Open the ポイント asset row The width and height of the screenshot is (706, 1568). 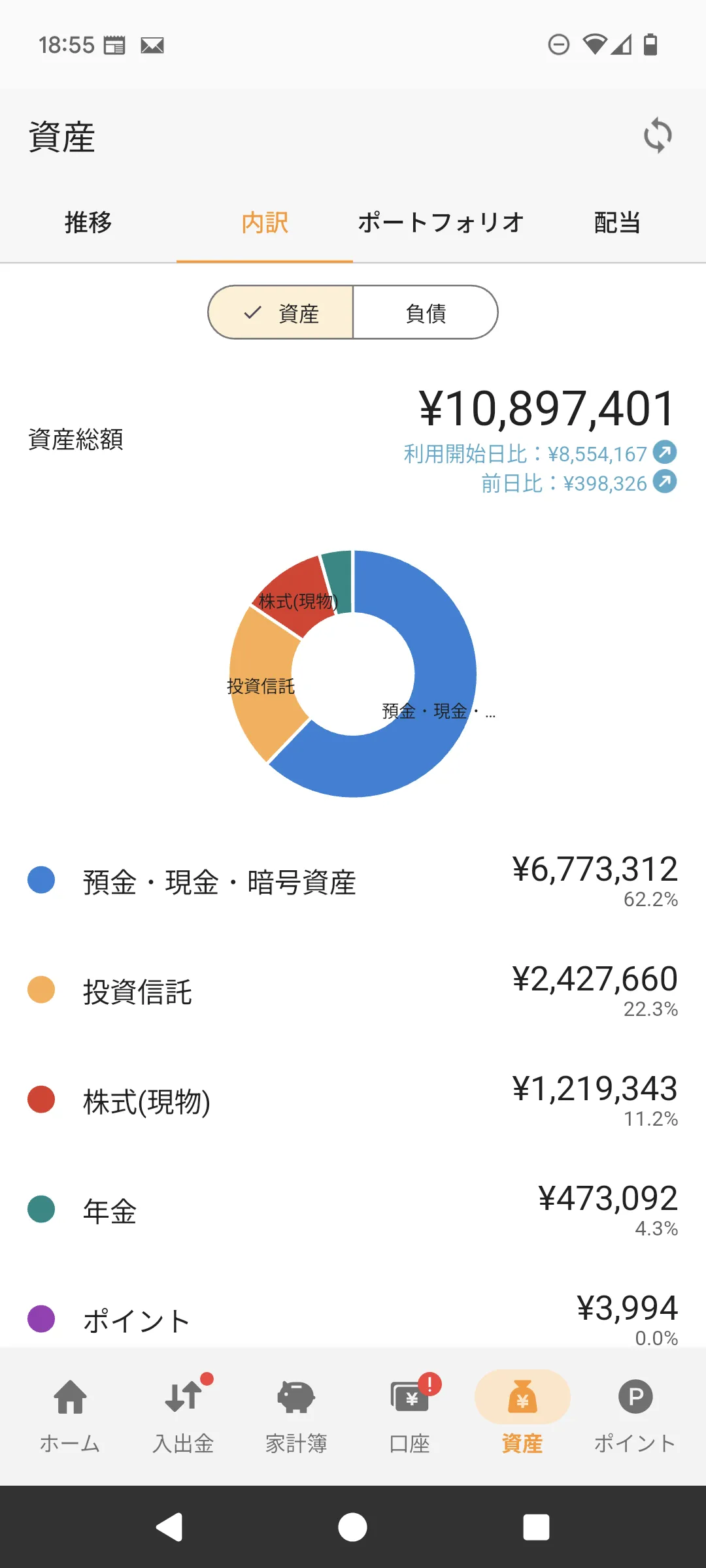(353, 1318)
